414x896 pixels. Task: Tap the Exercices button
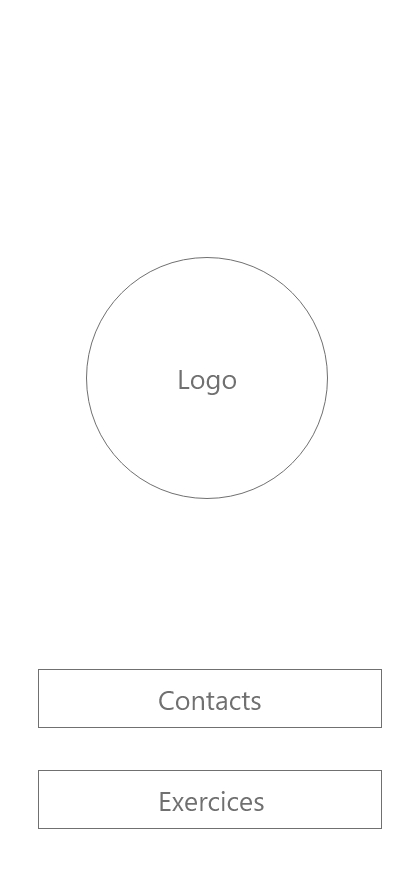click(210, 799)
